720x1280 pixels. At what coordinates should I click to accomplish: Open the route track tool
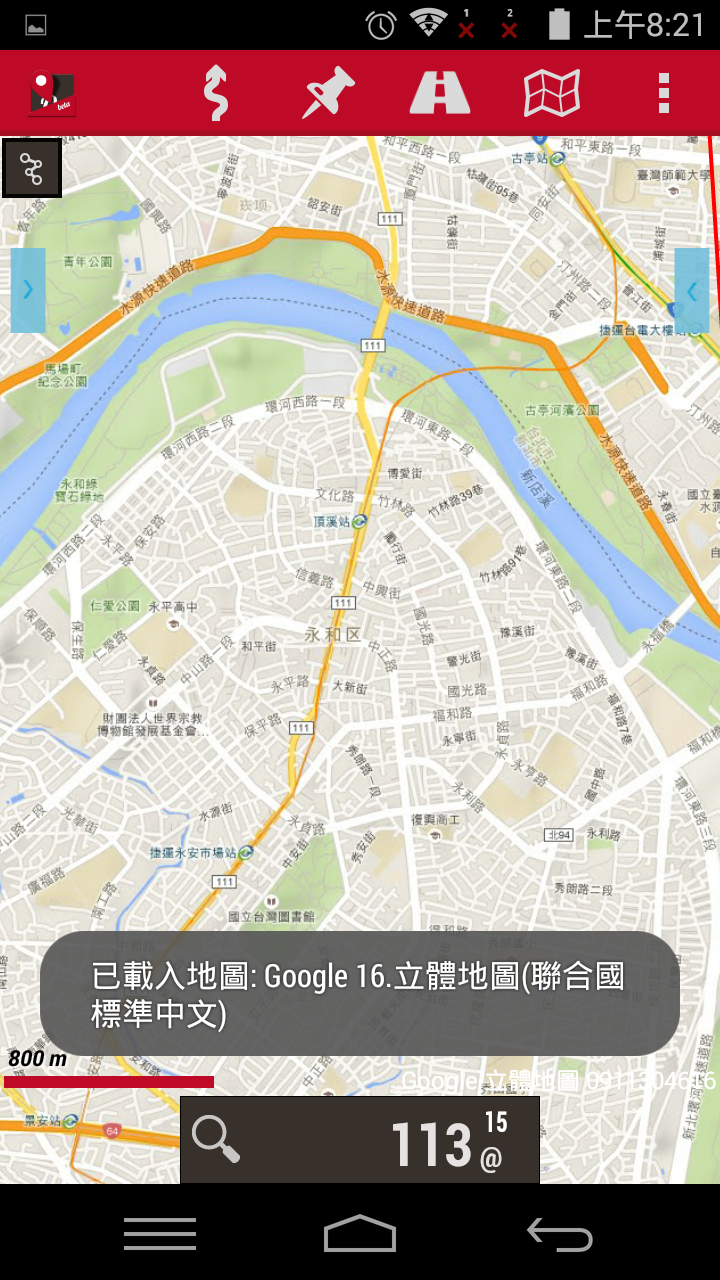pyautogui.click(x=215, y=93)
